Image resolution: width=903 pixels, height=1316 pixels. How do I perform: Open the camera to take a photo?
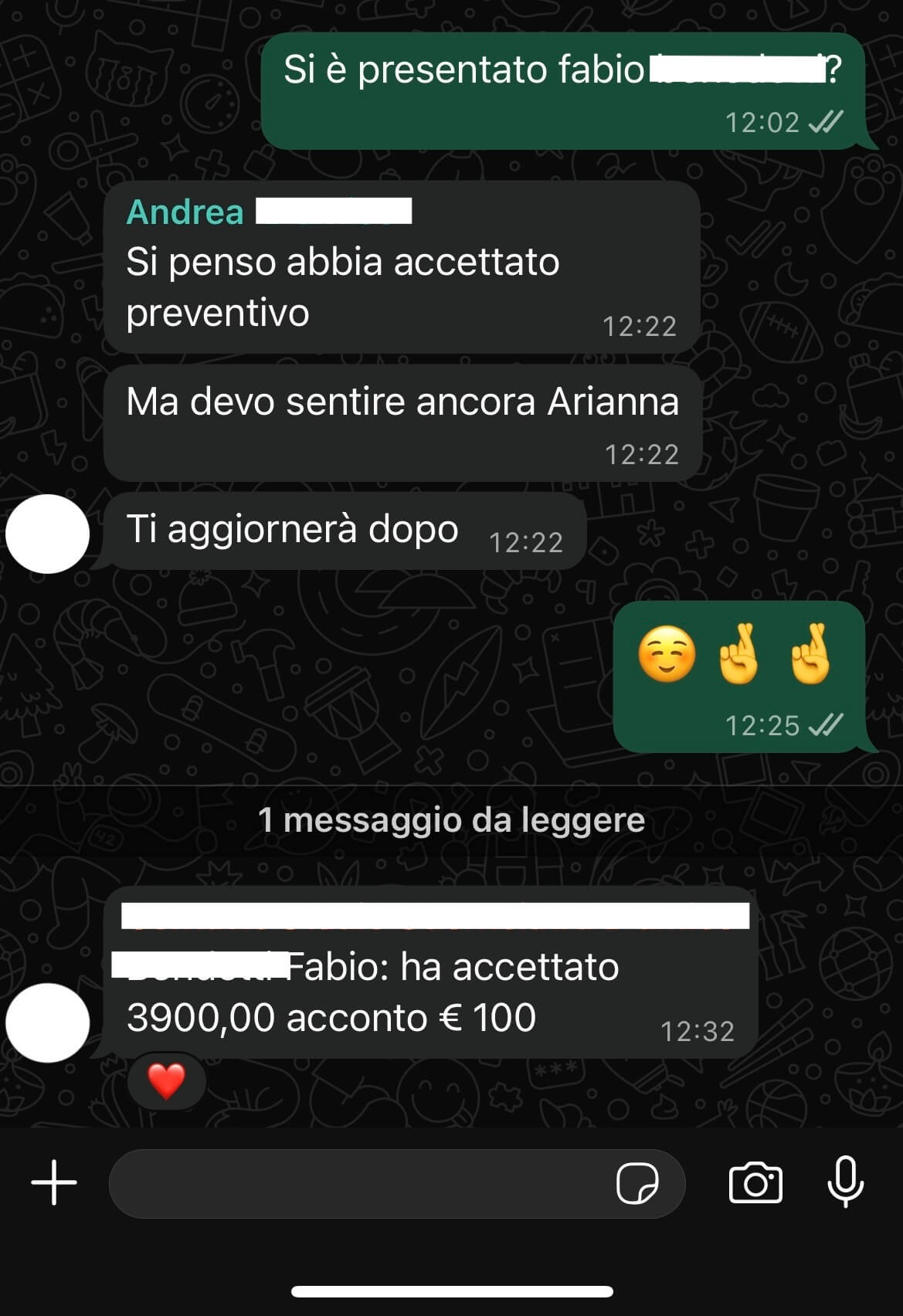755,1182
